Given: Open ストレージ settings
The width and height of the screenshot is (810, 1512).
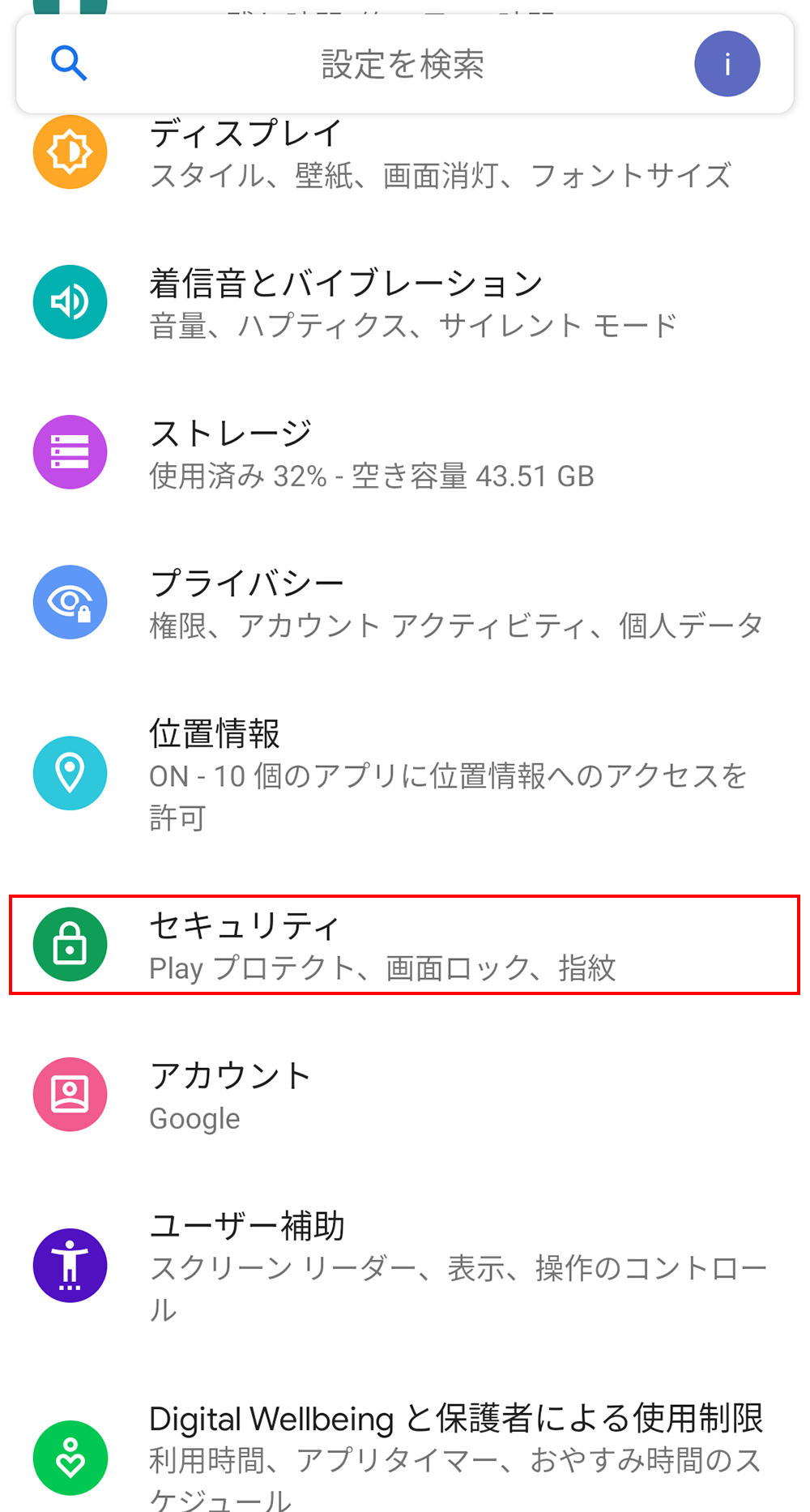Looking at the screenshot, I should point(405,453).
